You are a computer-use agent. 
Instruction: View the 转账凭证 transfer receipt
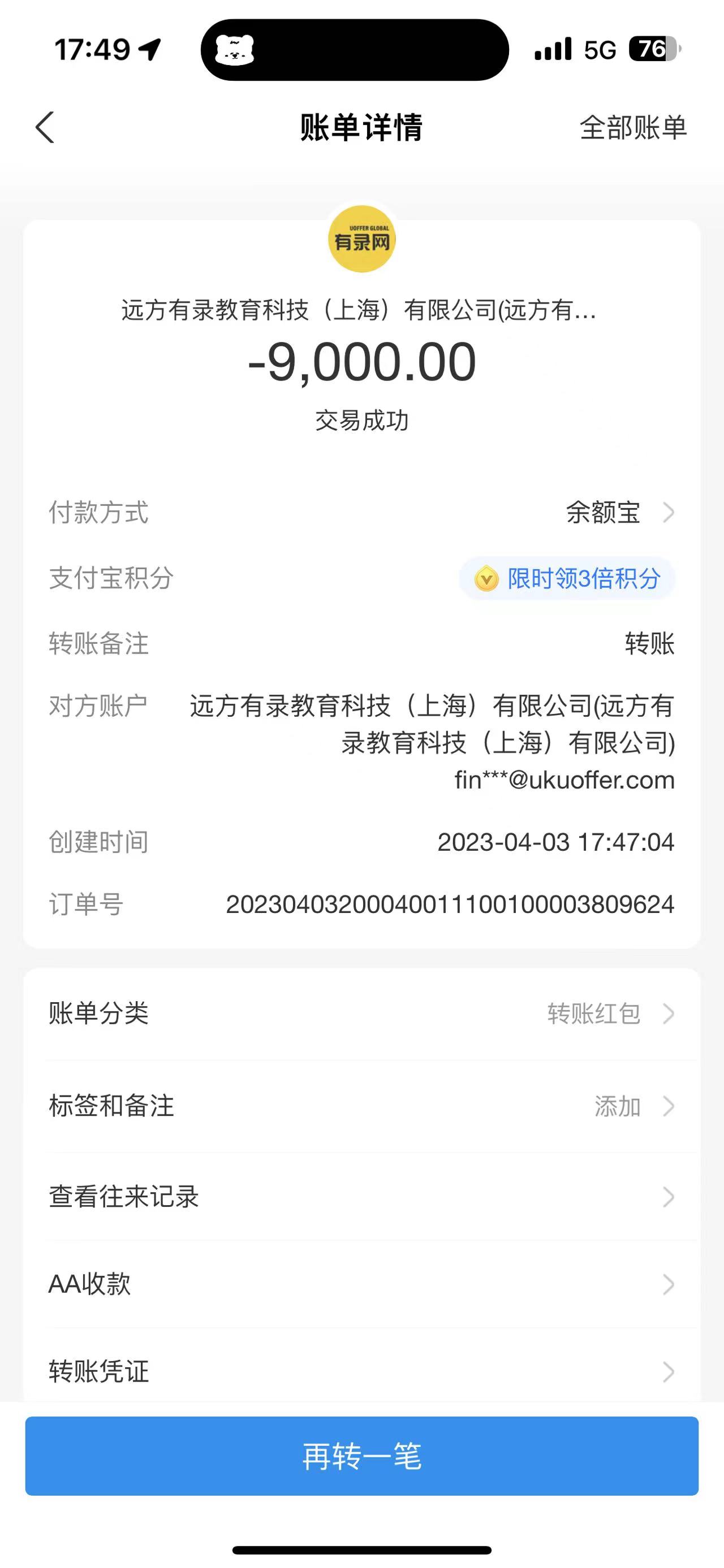361,1371
